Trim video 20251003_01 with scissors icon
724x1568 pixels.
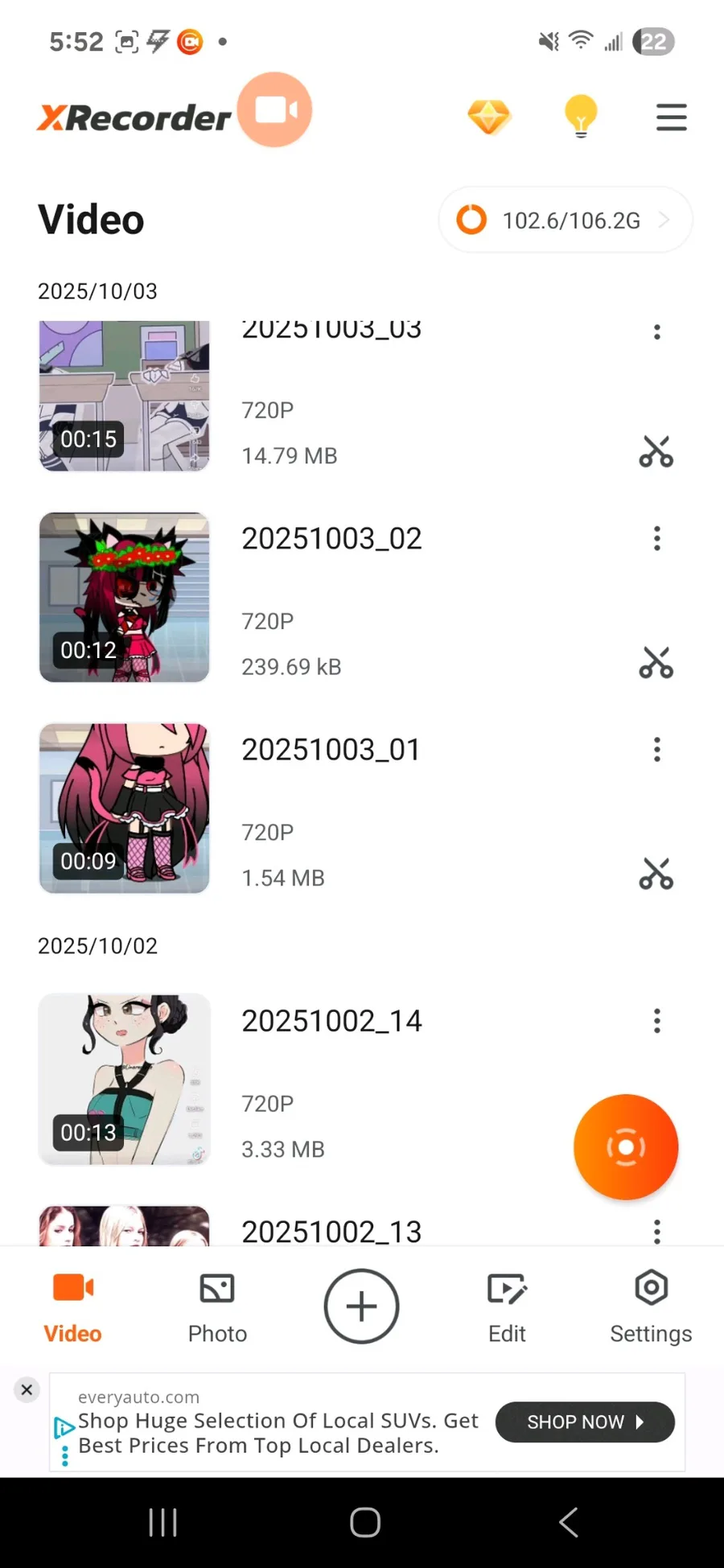pyautogui.click(x=656, y=874)
